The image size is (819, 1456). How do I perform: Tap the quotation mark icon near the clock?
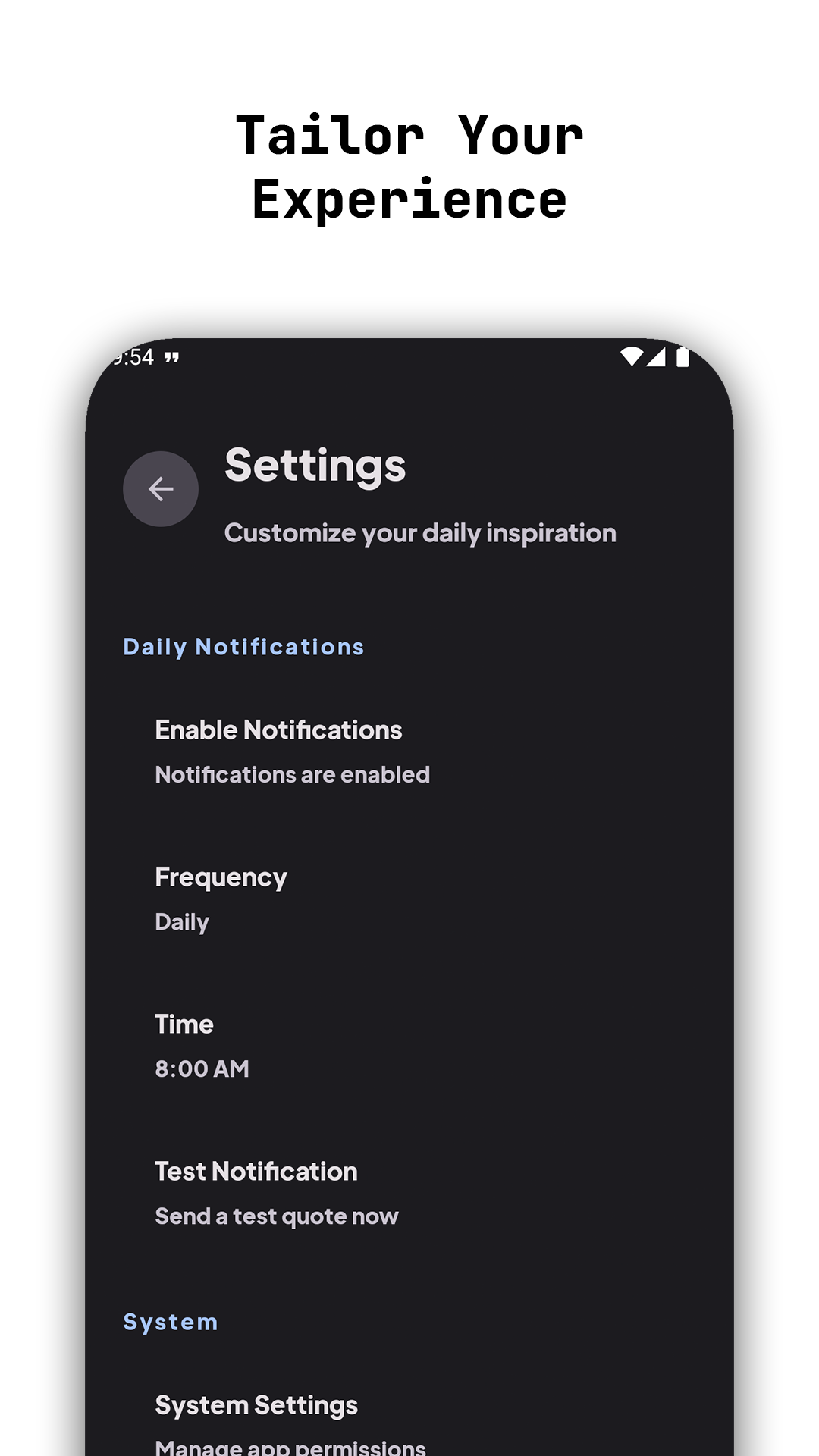(173, 359)
